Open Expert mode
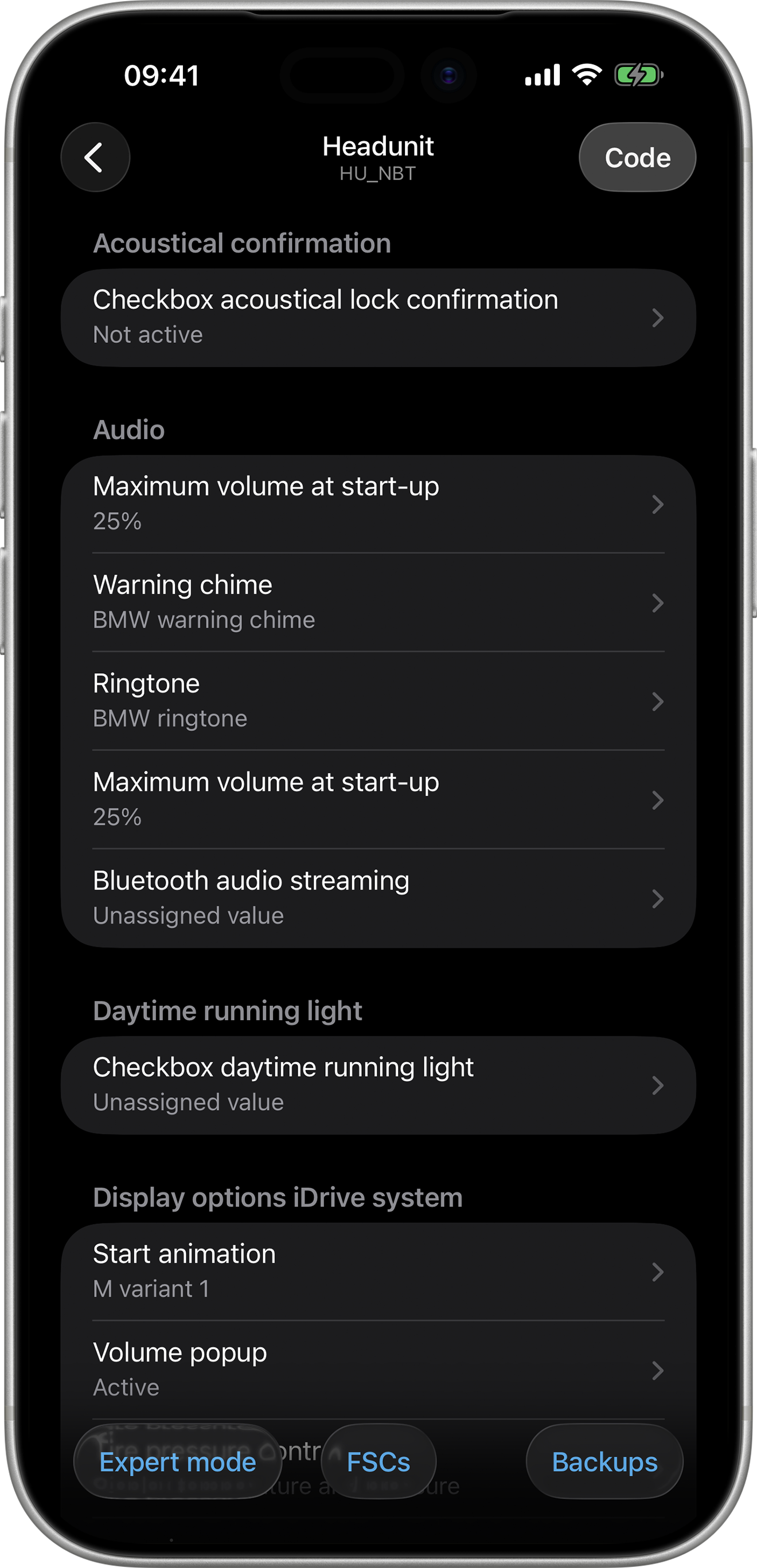 (x=177, y=1463)
